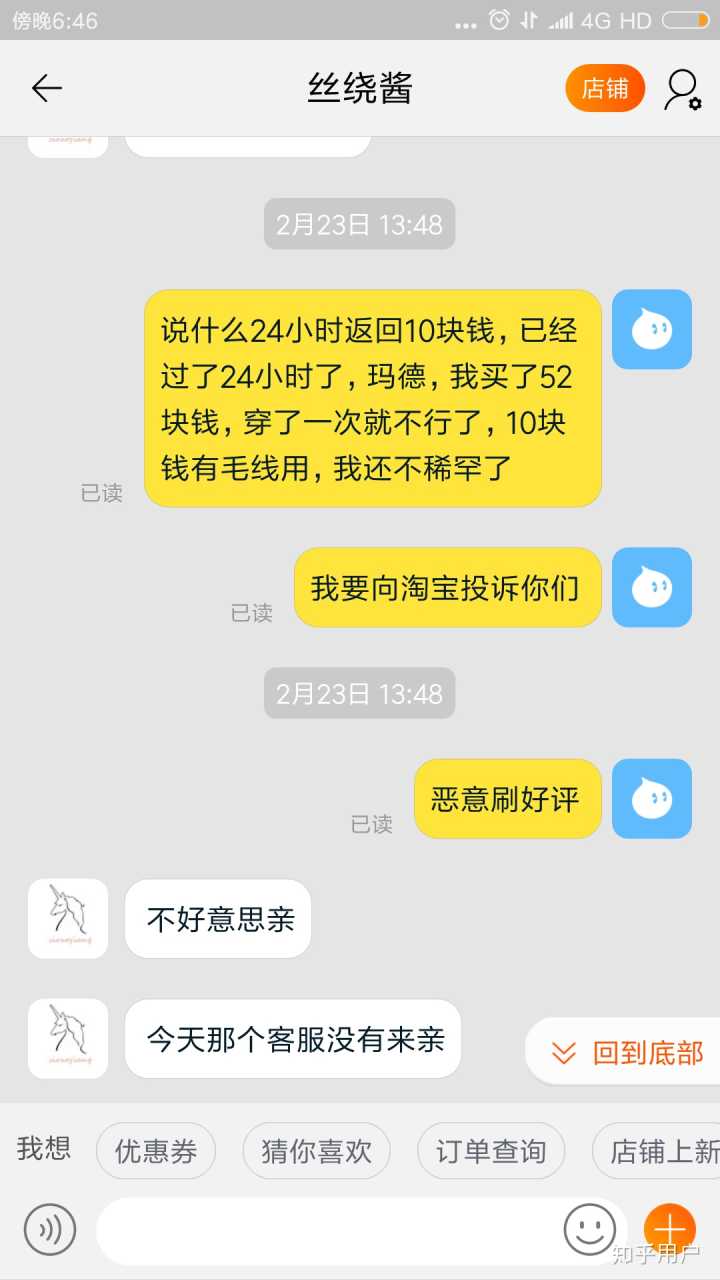Switch to voice input
The image size is (720, 1280).
tap(50, 1230)
